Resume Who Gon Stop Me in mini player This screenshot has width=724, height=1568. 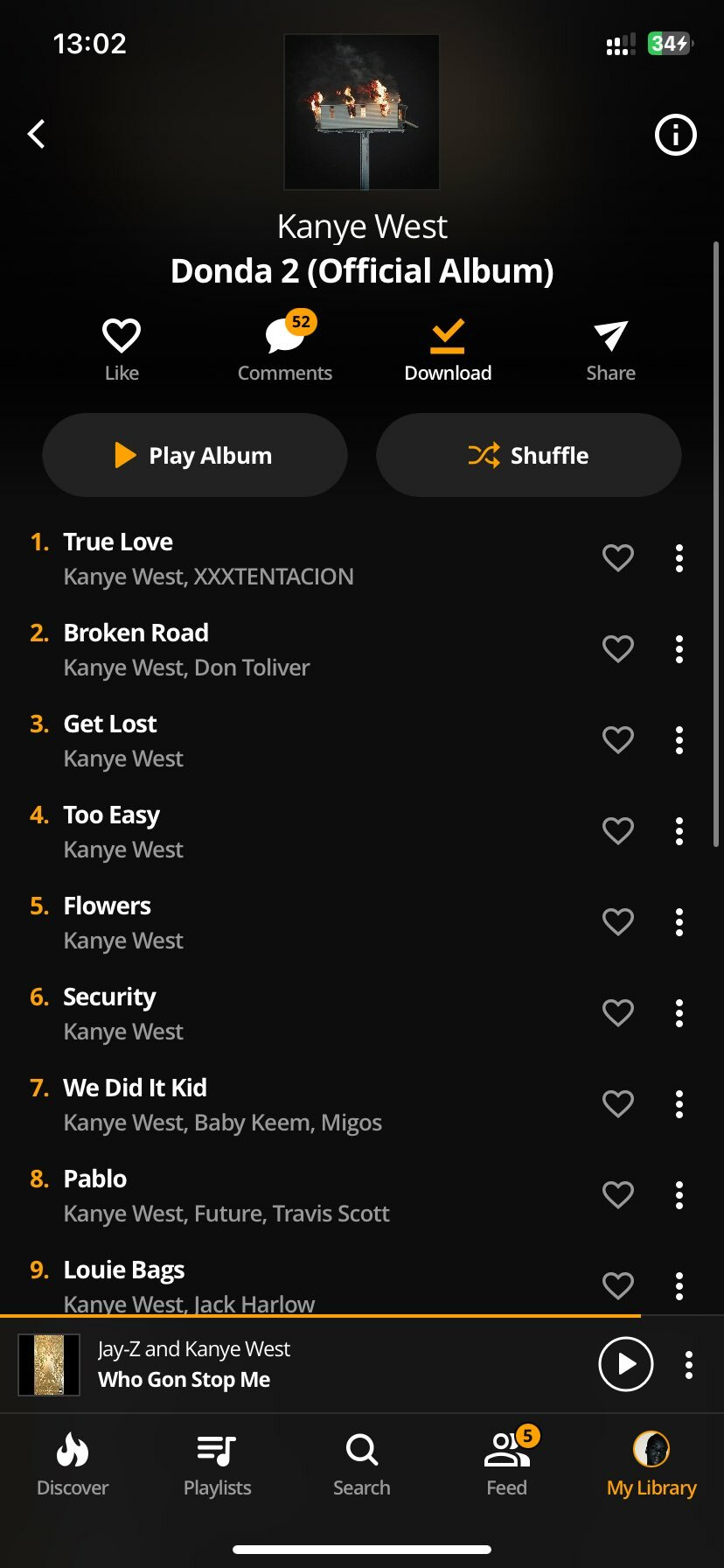tap(626, 1364)
